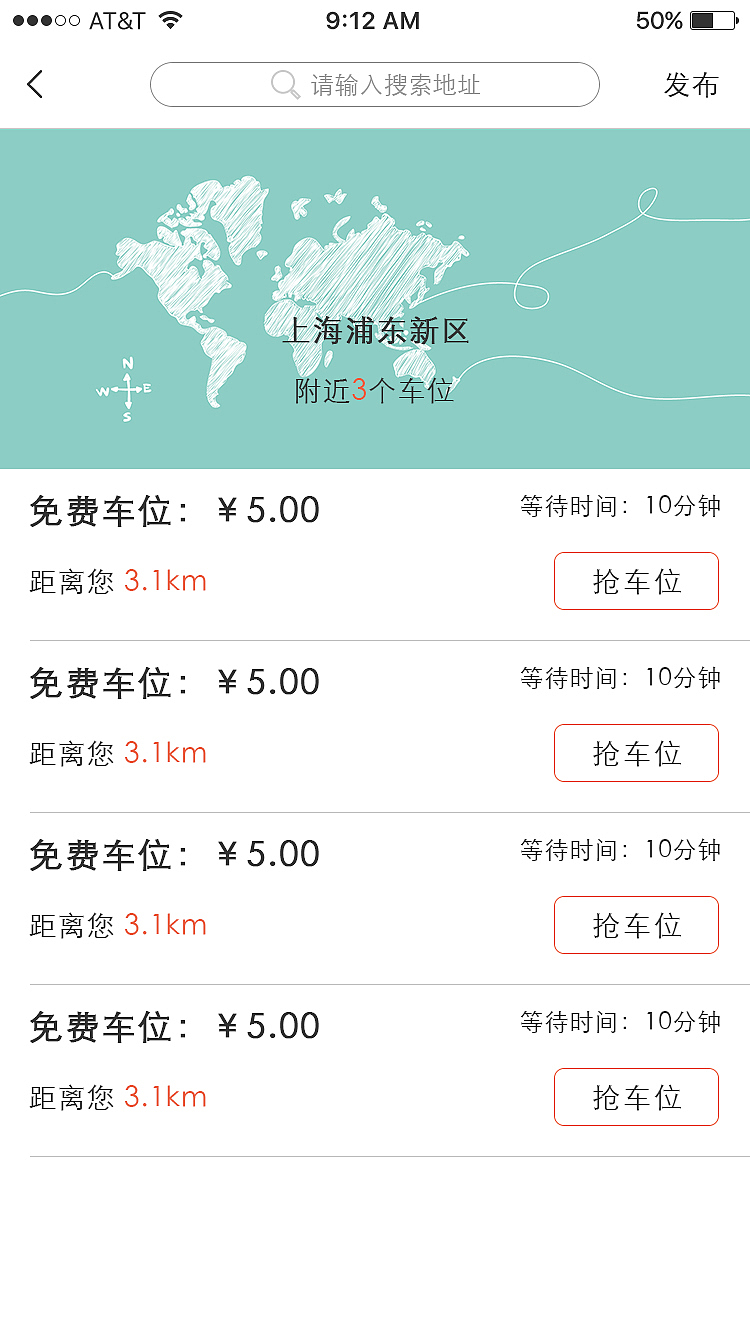Tap 抢车位 on the second parking listing
The image size is (750, 1334).
(636, 753)
